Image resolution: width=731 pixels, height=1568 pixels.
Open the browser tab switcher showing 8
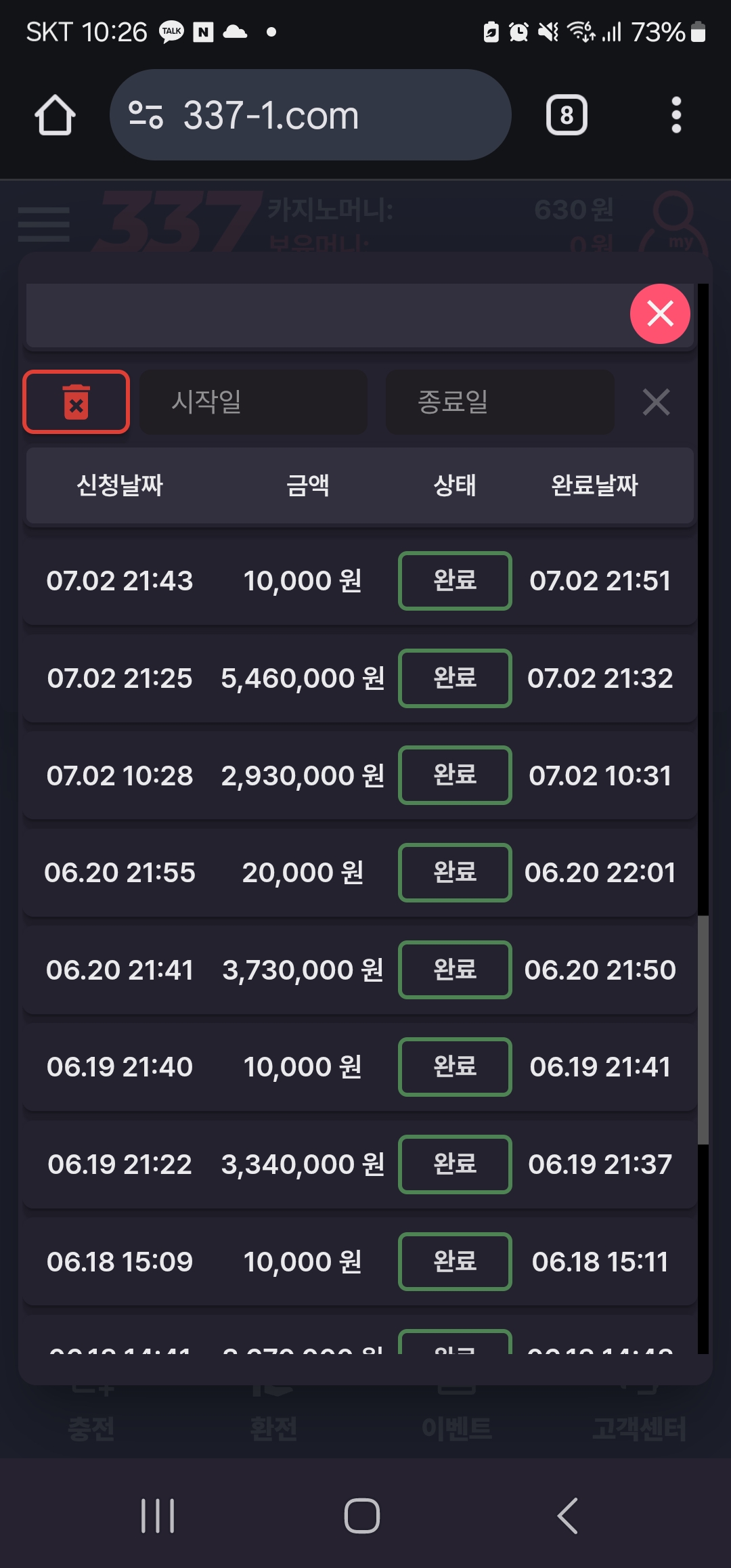point(567,115)
